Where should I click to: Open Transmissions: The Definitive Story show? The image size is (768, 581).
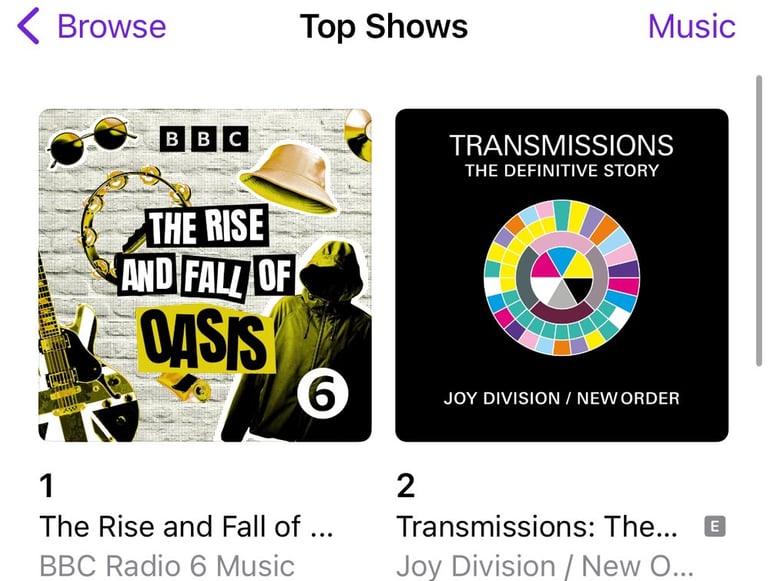coord(561,275)
